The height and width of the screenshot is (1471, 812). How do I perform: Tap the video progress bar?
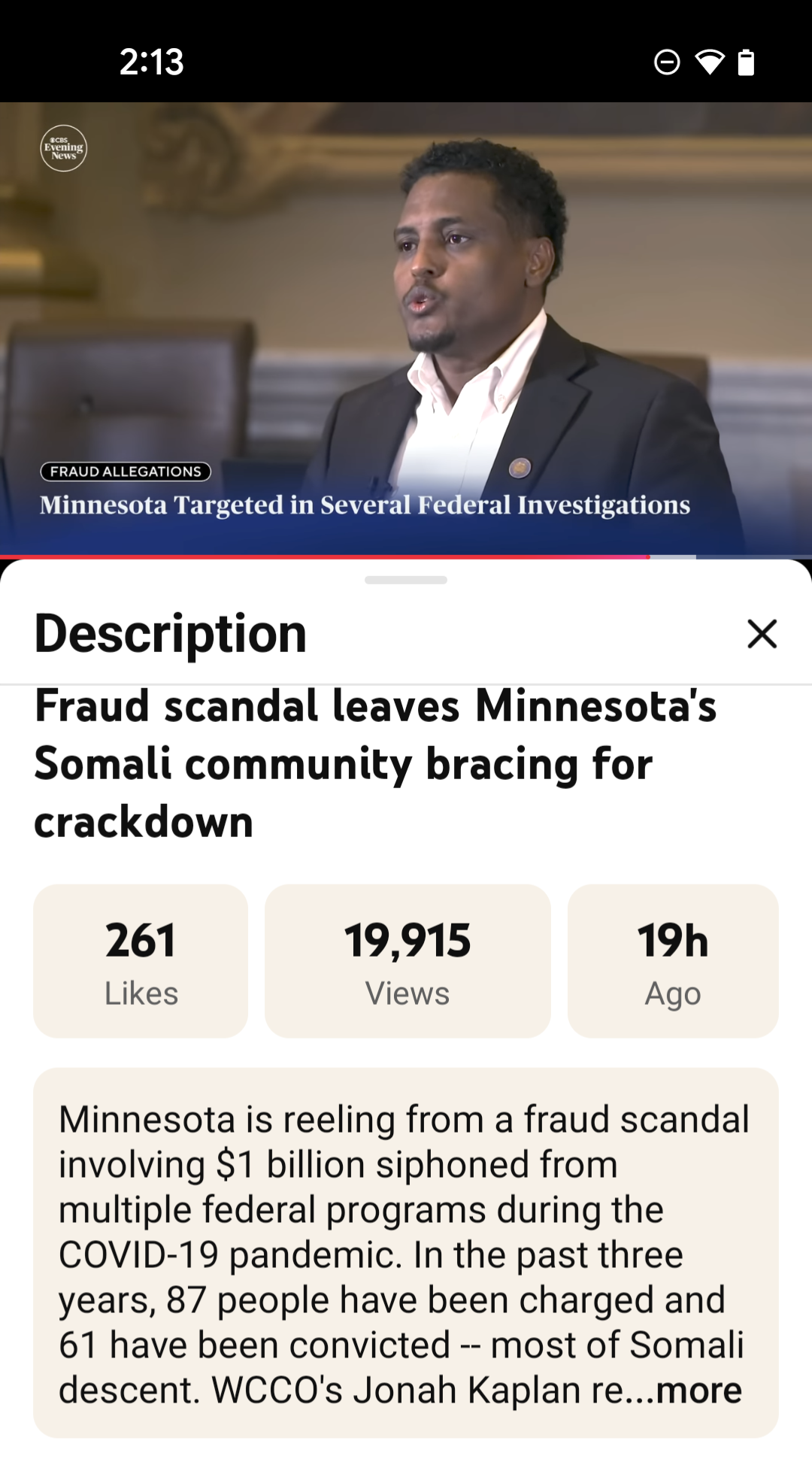pyautogui.click(x=406, y=557)
